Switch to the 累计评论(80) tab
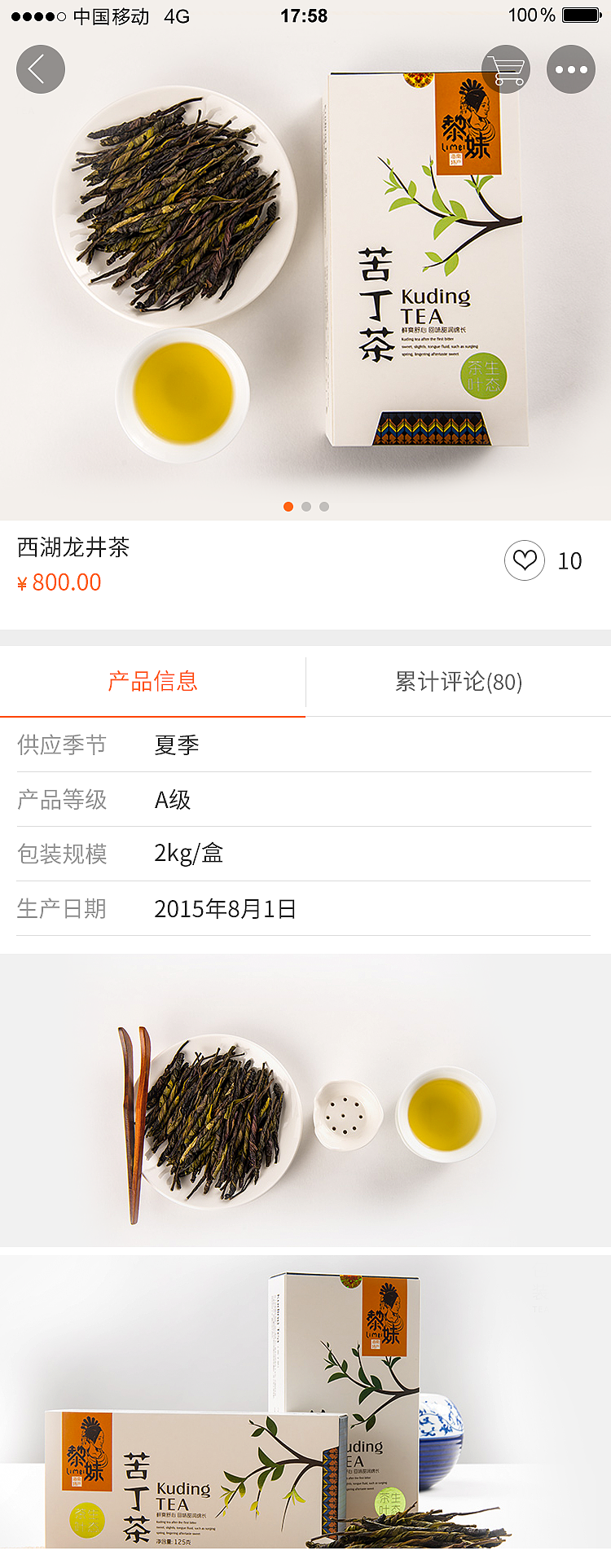Image resolution: width=611 pixels, height=1568 pixels. [458, 682]
